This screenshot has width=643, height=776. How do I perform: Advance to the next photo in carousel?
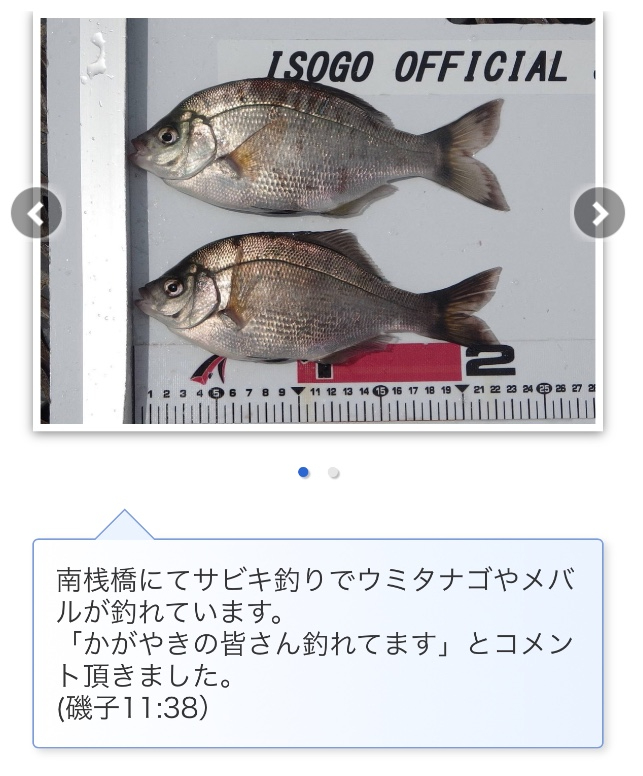coord(599,213)
